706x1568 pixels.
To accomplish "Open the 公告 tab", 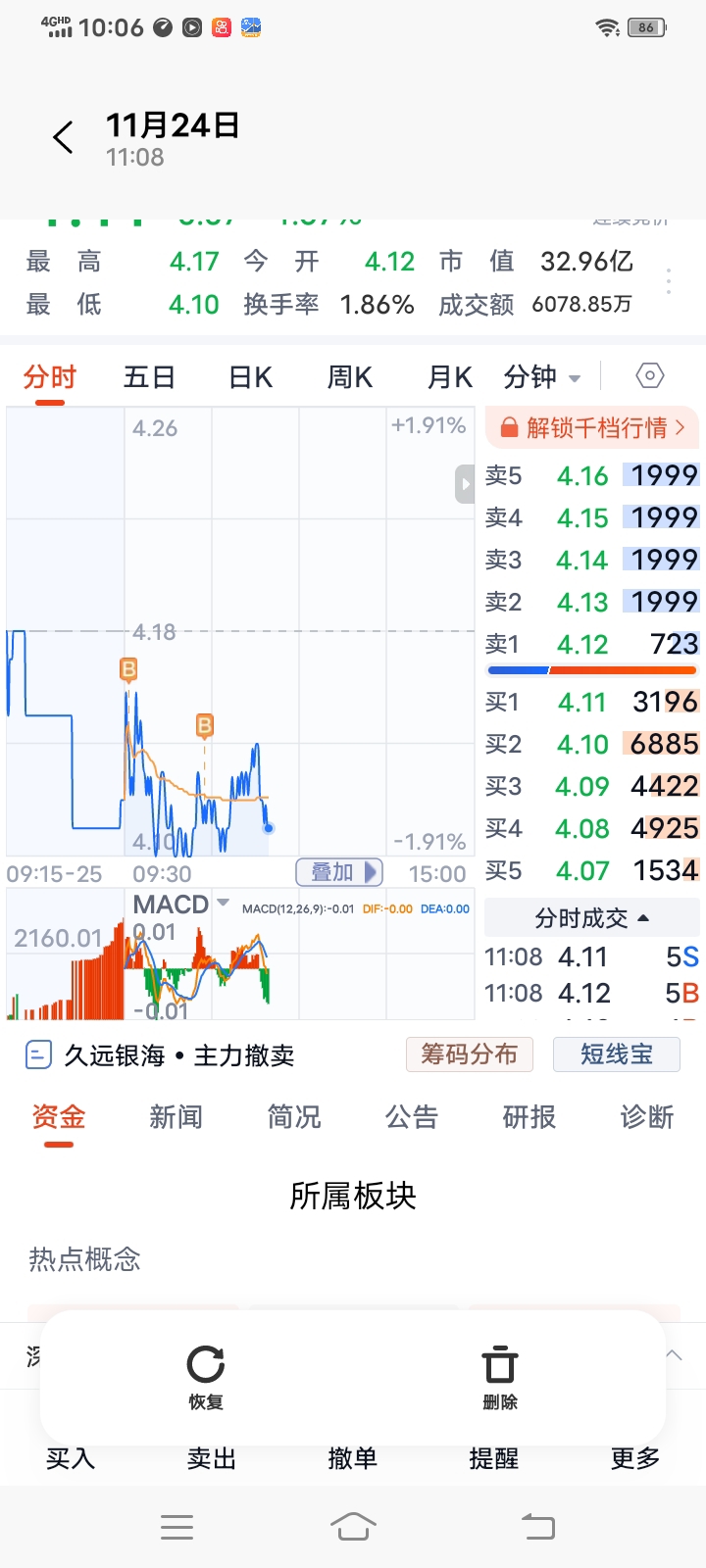I will point(412,1117).
